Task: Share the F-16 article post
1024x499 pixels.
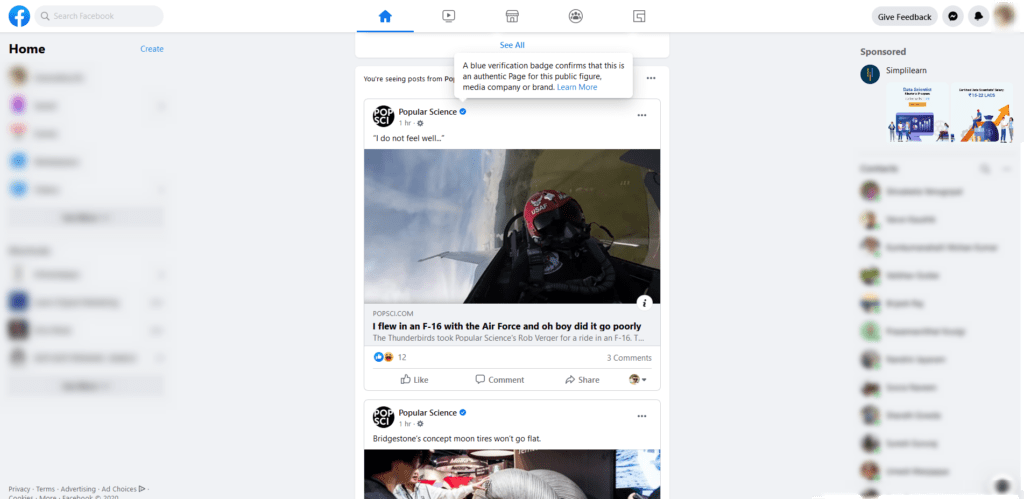Action: [x=582, y=380]
